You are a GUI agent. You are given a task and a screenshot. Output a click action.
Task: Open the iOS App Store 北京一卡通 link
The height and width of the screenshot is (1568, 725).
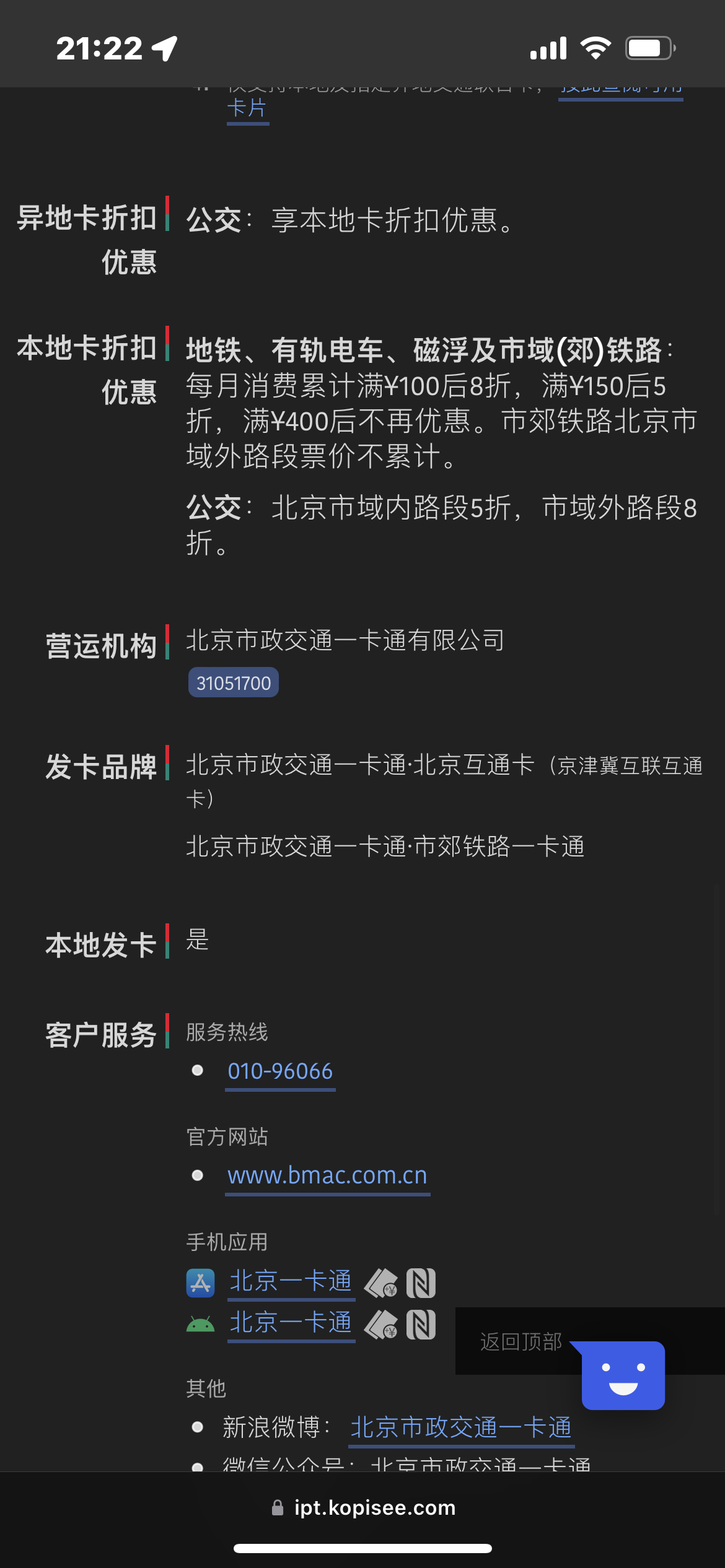[x=291, y=1282]
